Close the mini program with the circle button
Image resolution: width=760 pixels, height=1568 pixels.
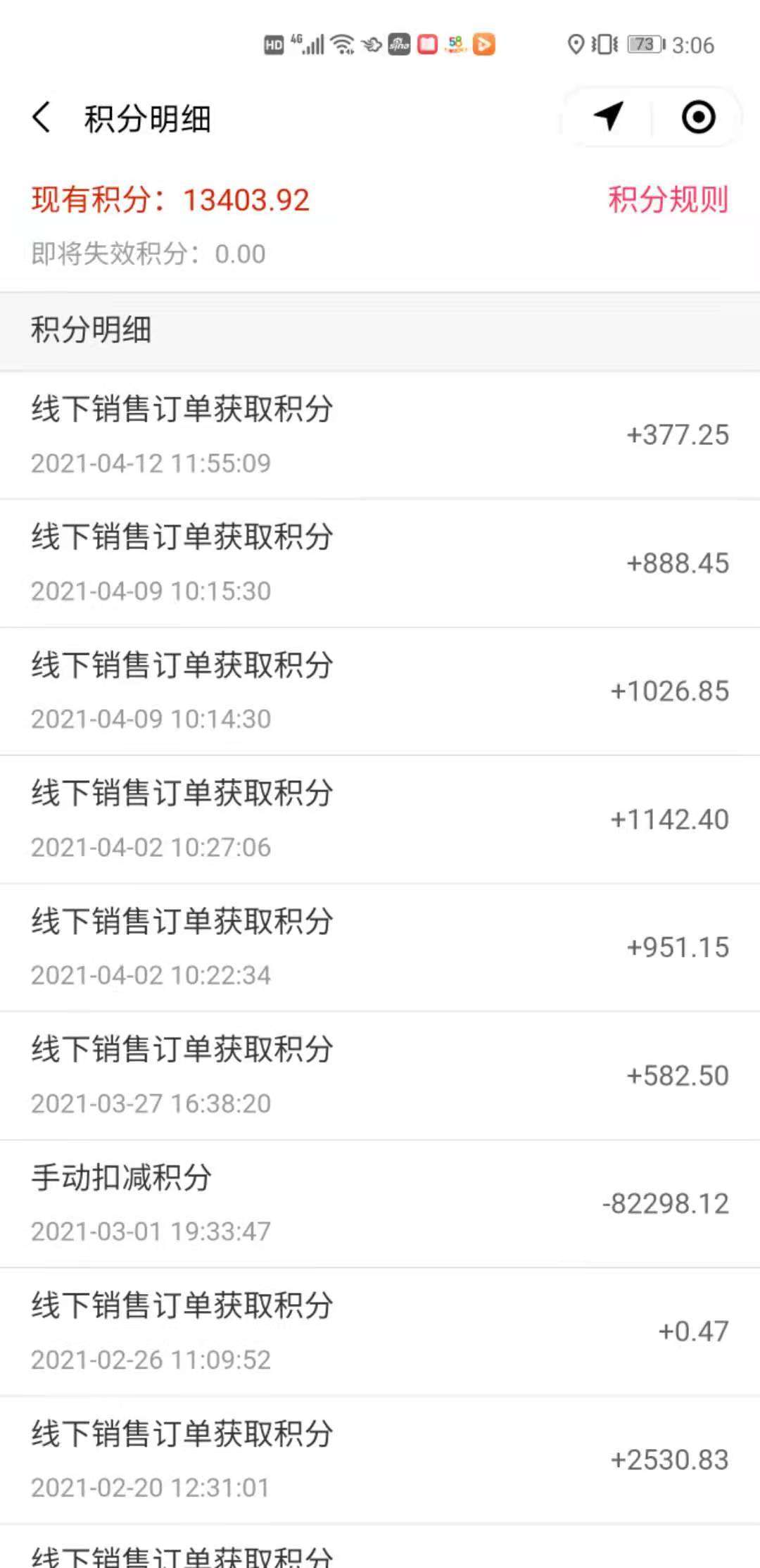point(698,117)
